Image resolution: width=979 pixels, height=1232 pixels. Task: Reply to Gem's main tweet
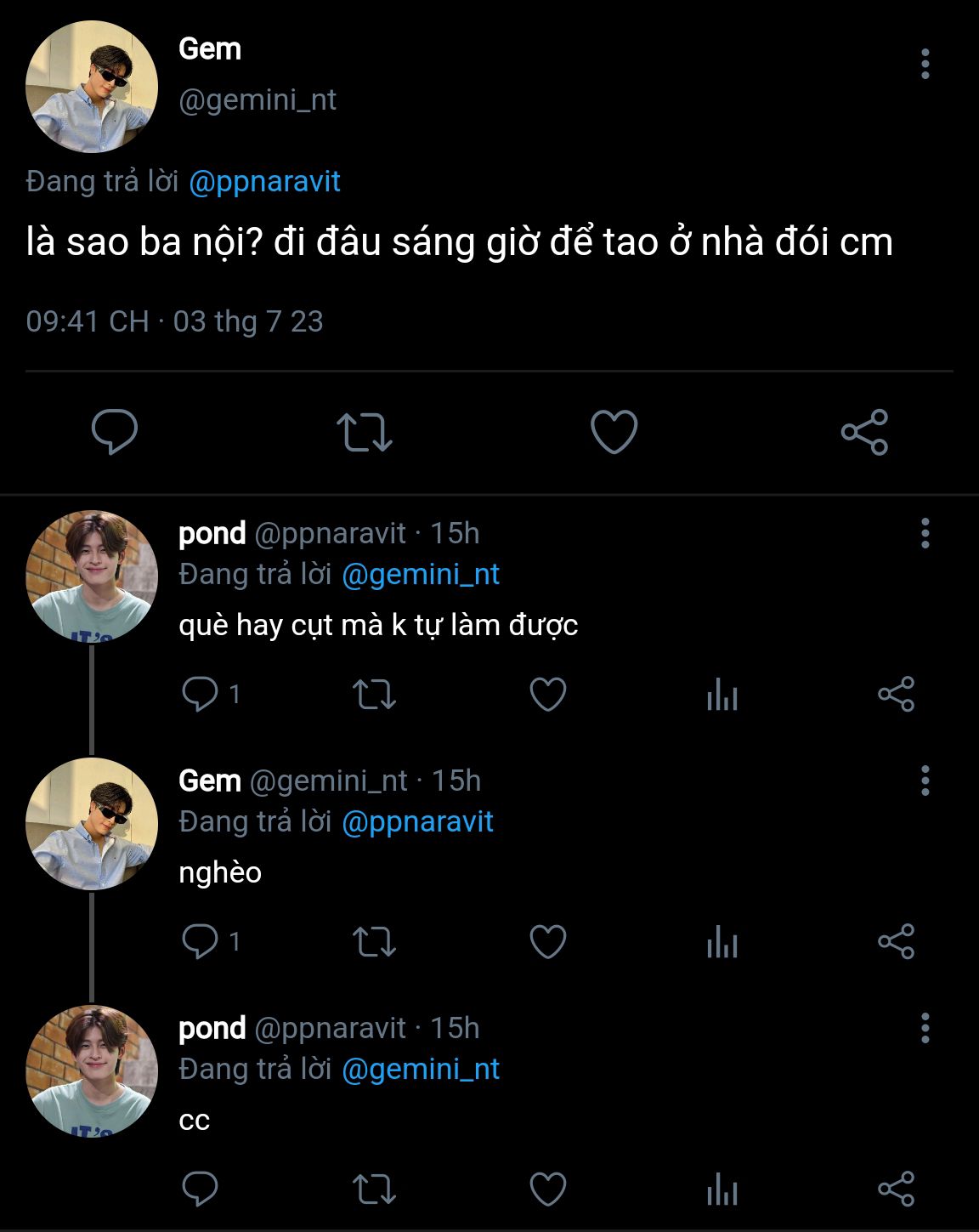[115, 431]
